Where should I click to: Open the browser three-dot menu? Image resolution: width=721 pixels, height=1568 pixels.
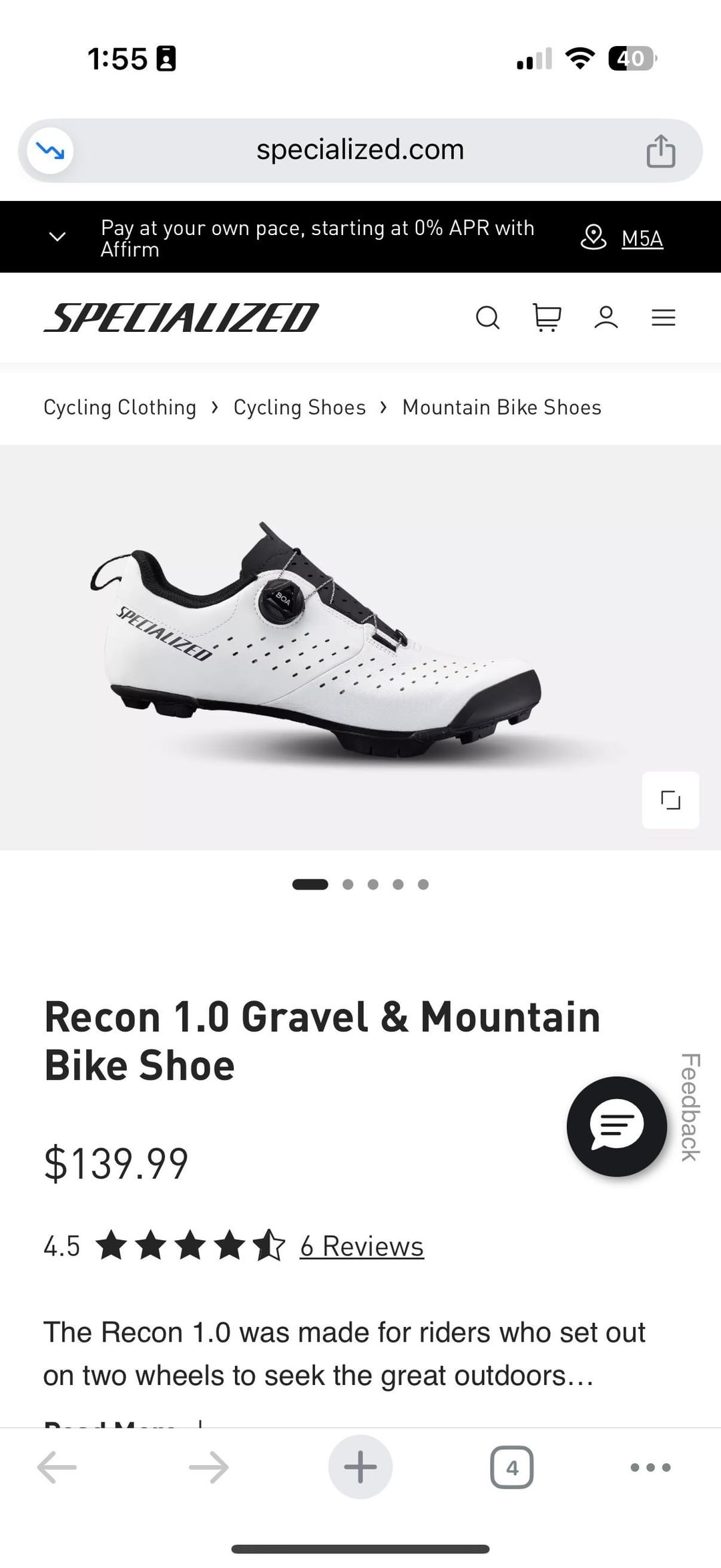pos(650,1467)
